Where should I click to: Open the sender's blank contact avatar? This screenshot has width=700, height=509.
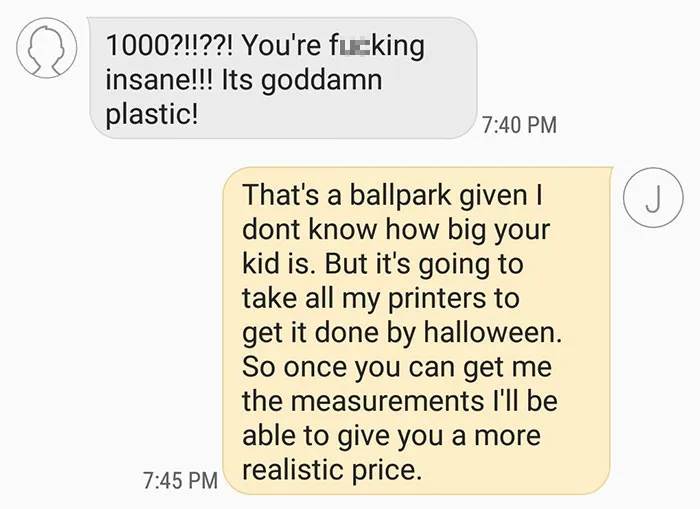[x=46, y=48]
